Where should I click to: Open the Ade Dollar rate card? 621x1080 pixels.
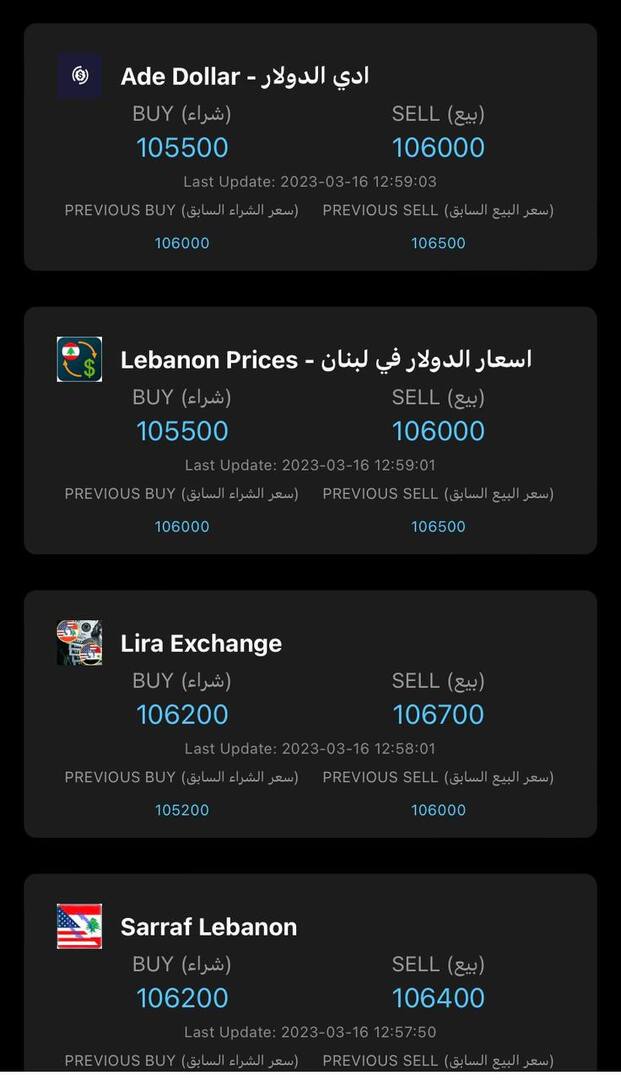[x=310, y=147]
